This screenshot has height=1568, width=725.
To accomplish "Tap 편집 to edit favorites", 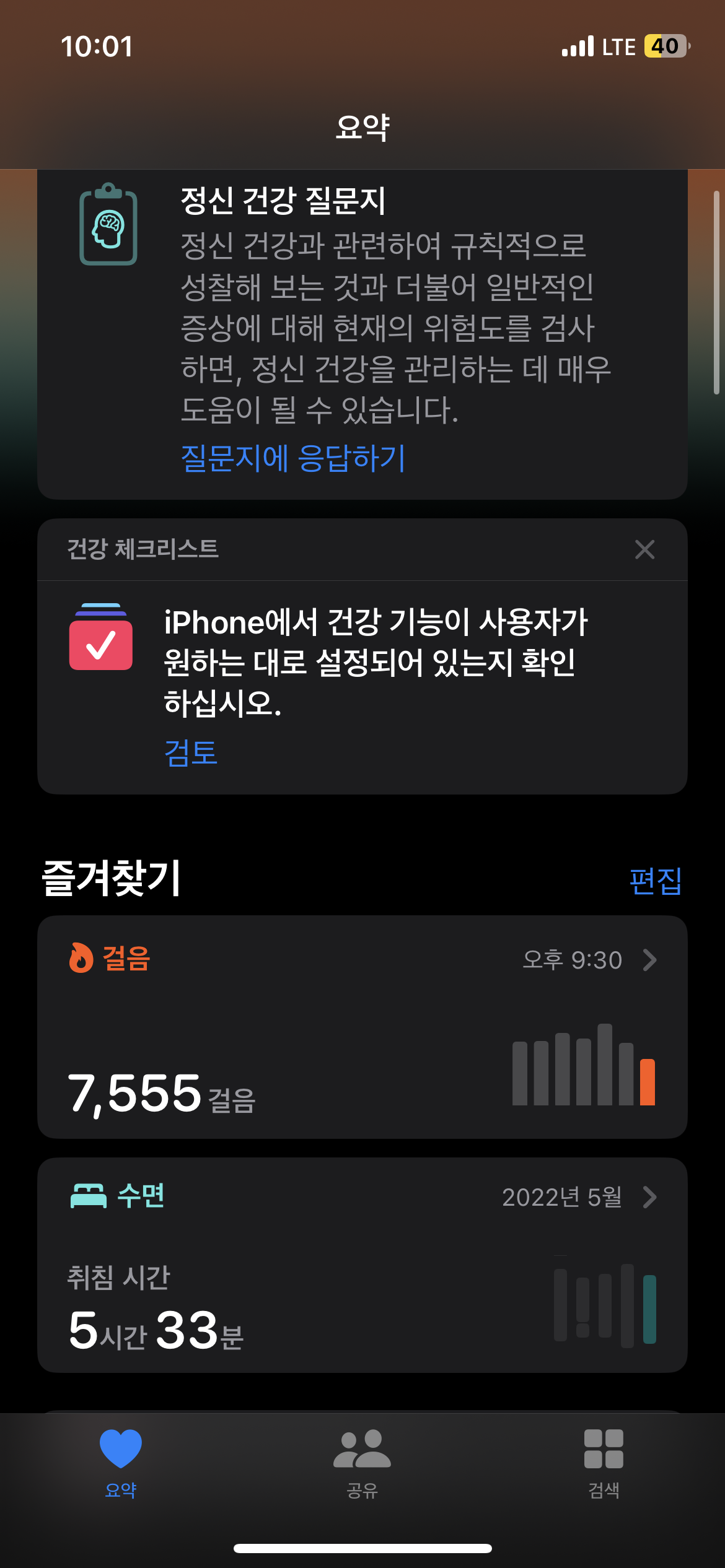I will point(655,881).
